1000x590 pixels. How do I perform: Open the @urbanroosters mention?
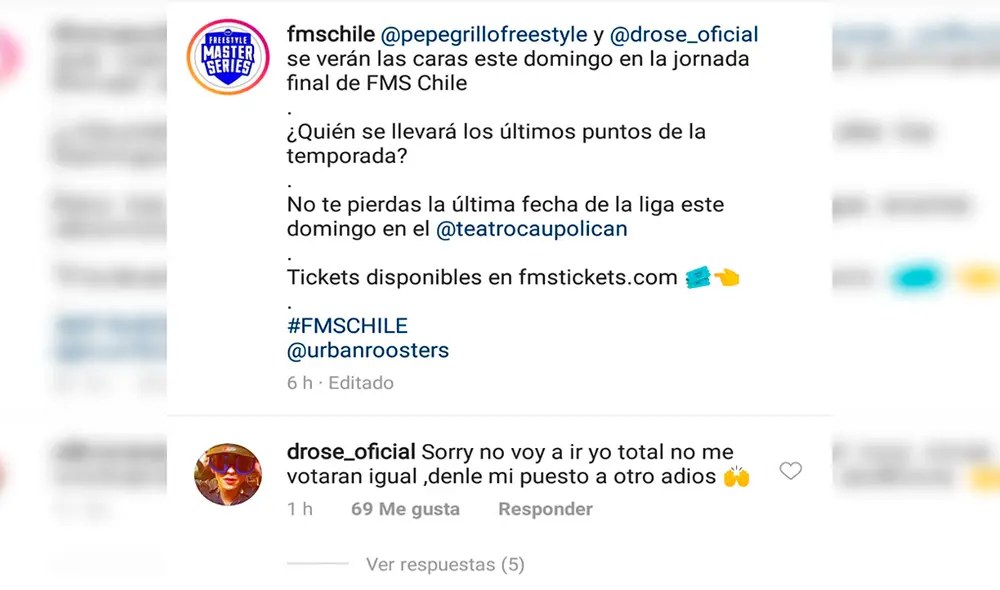[x=367, y=350]
